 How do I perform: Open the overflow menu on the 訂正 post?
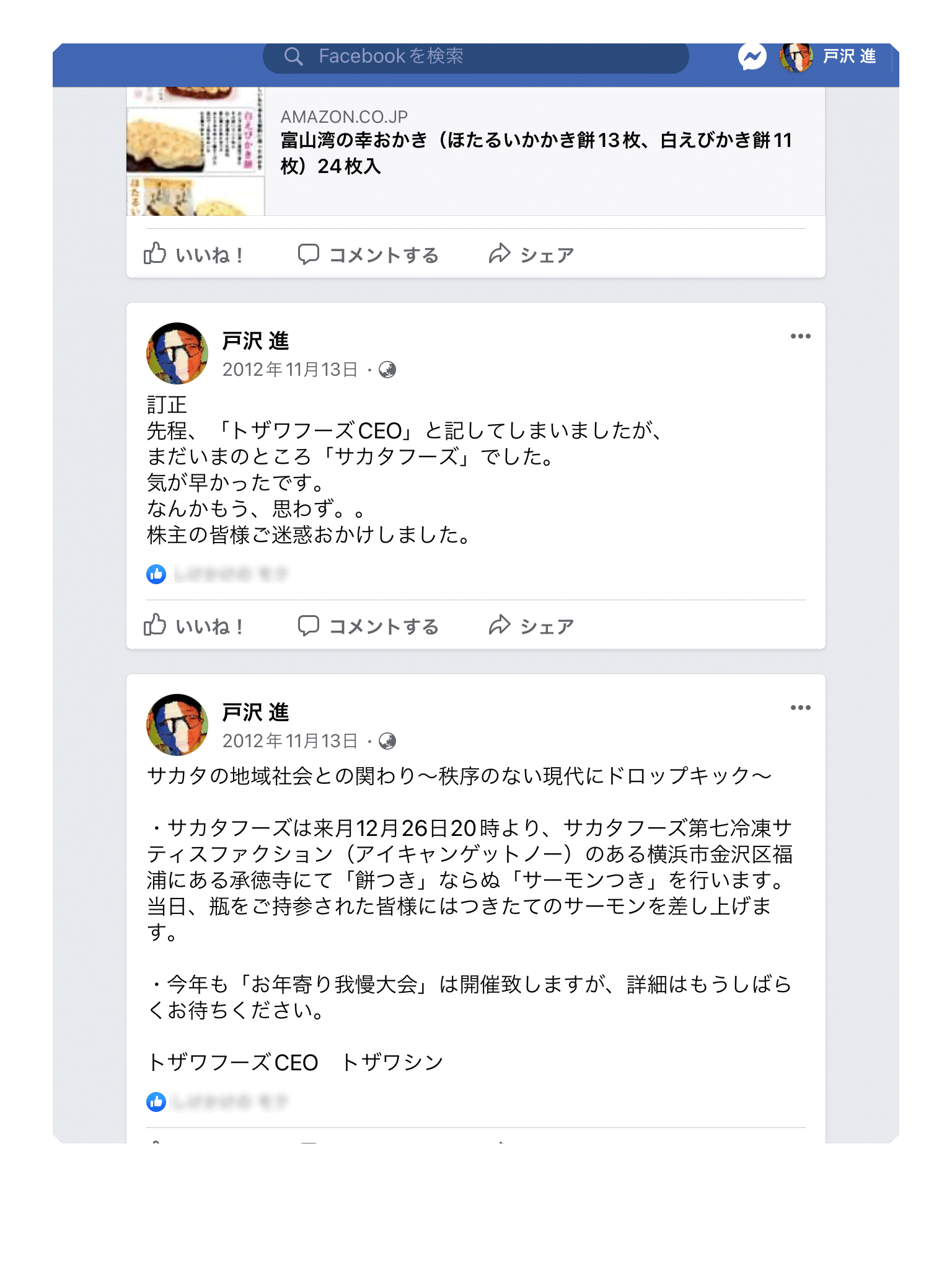800,336
